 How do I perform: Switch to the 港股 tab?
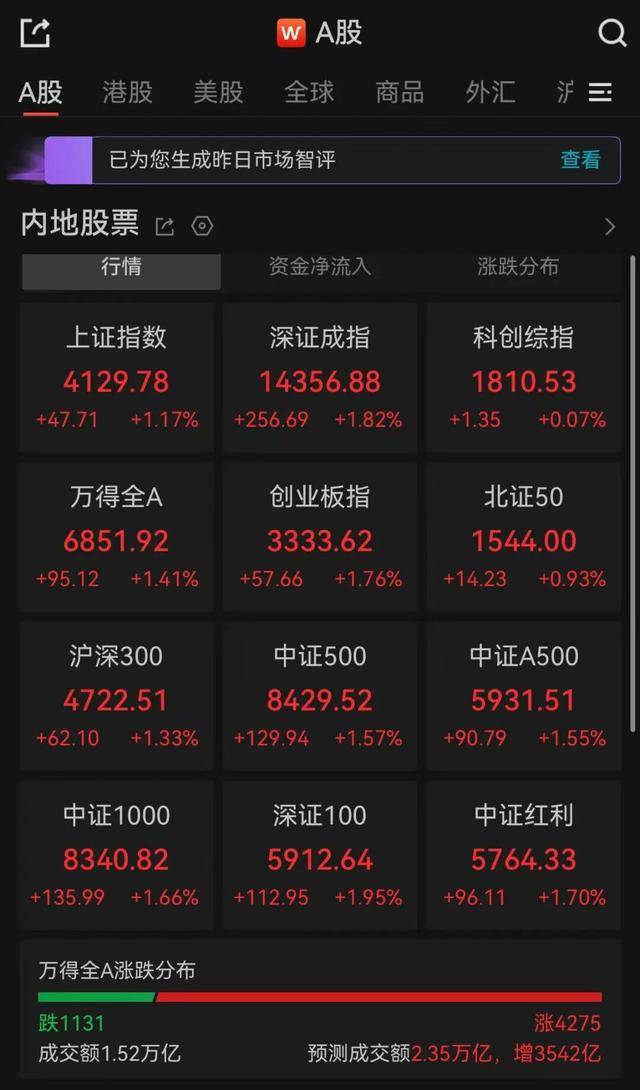(x=127, y=92)
